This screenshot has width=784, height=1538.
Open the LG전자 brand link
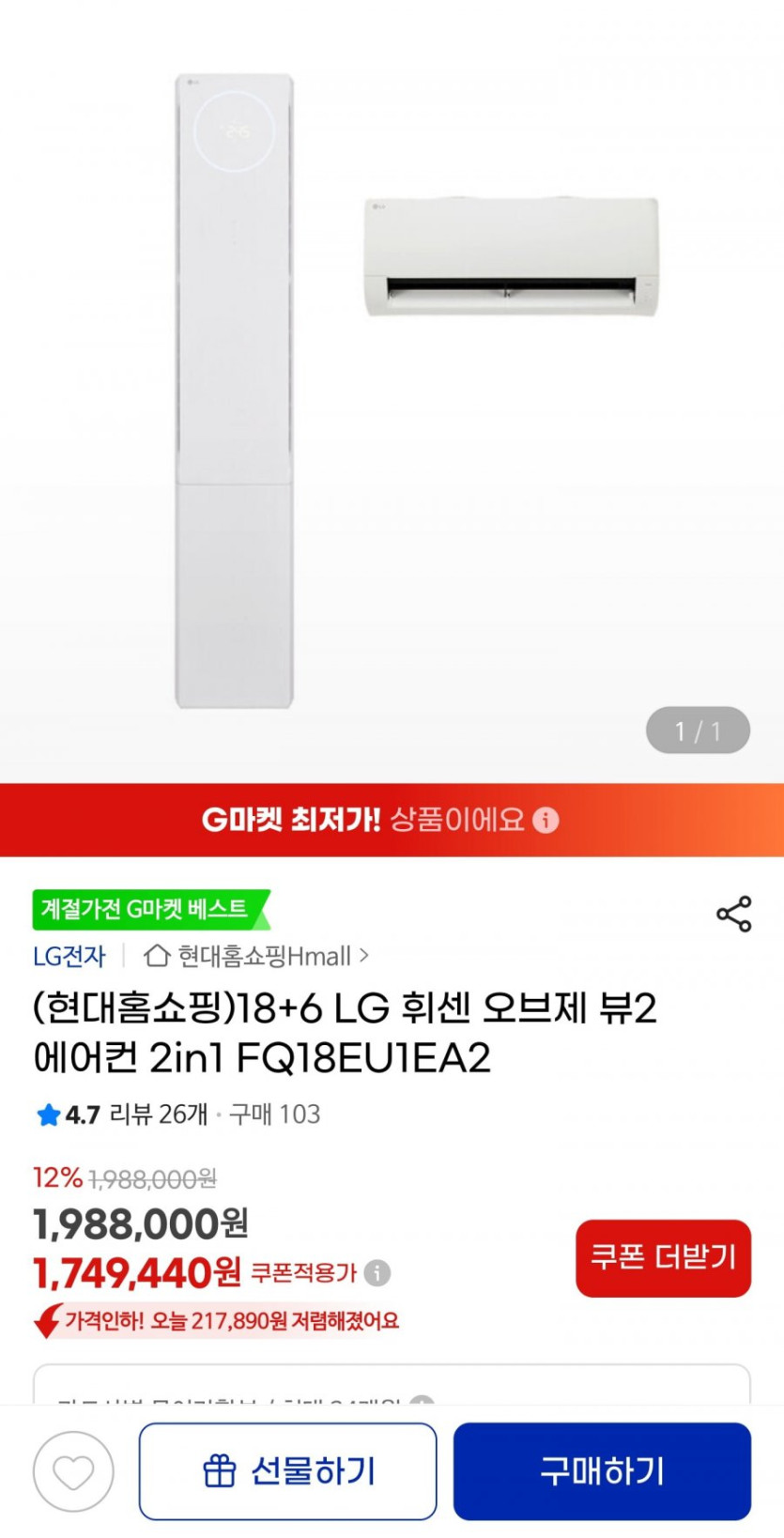point(69,956)
